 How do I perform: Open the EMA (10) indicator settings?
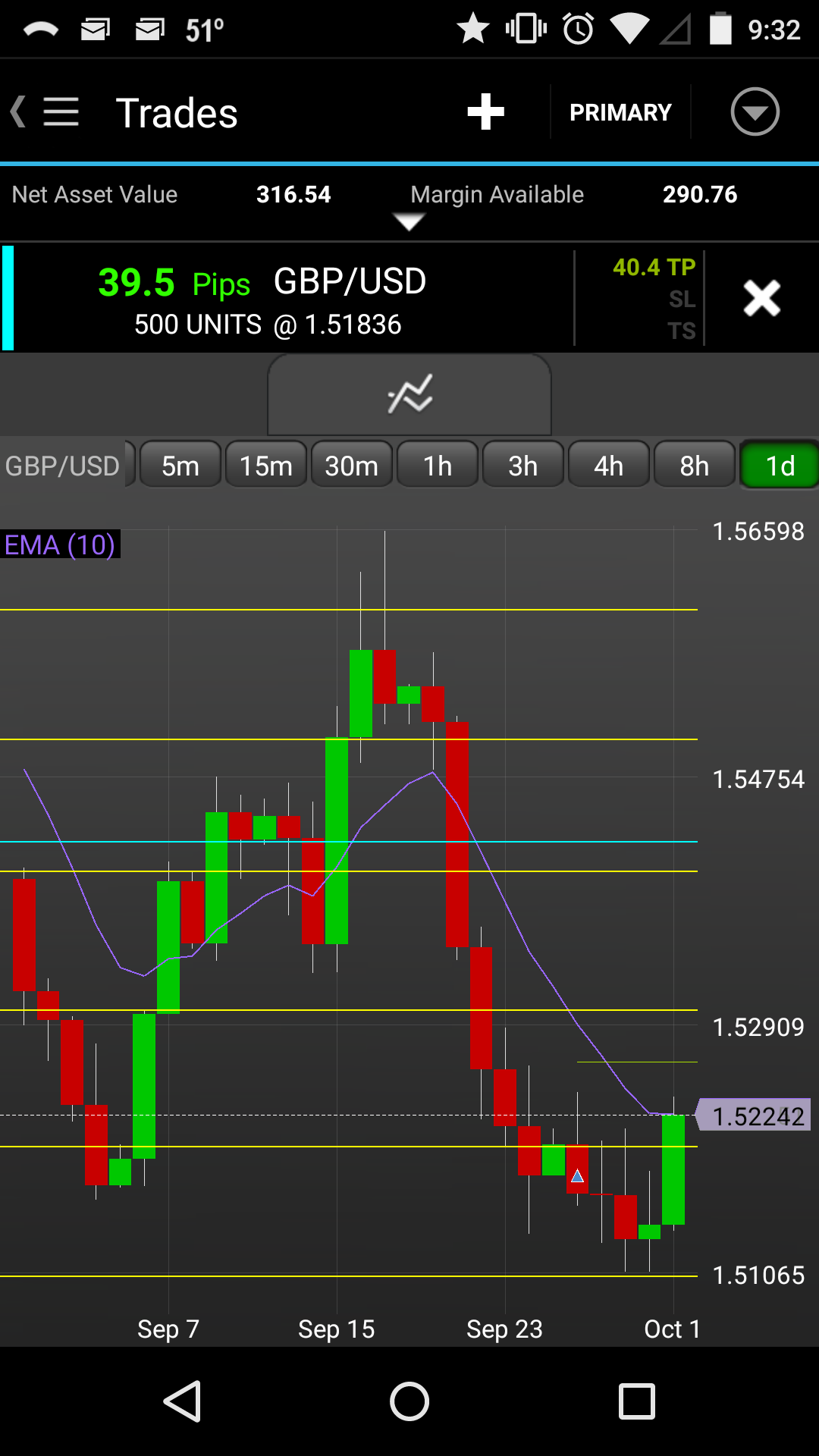pyautogui.click(x=60, y=544)
